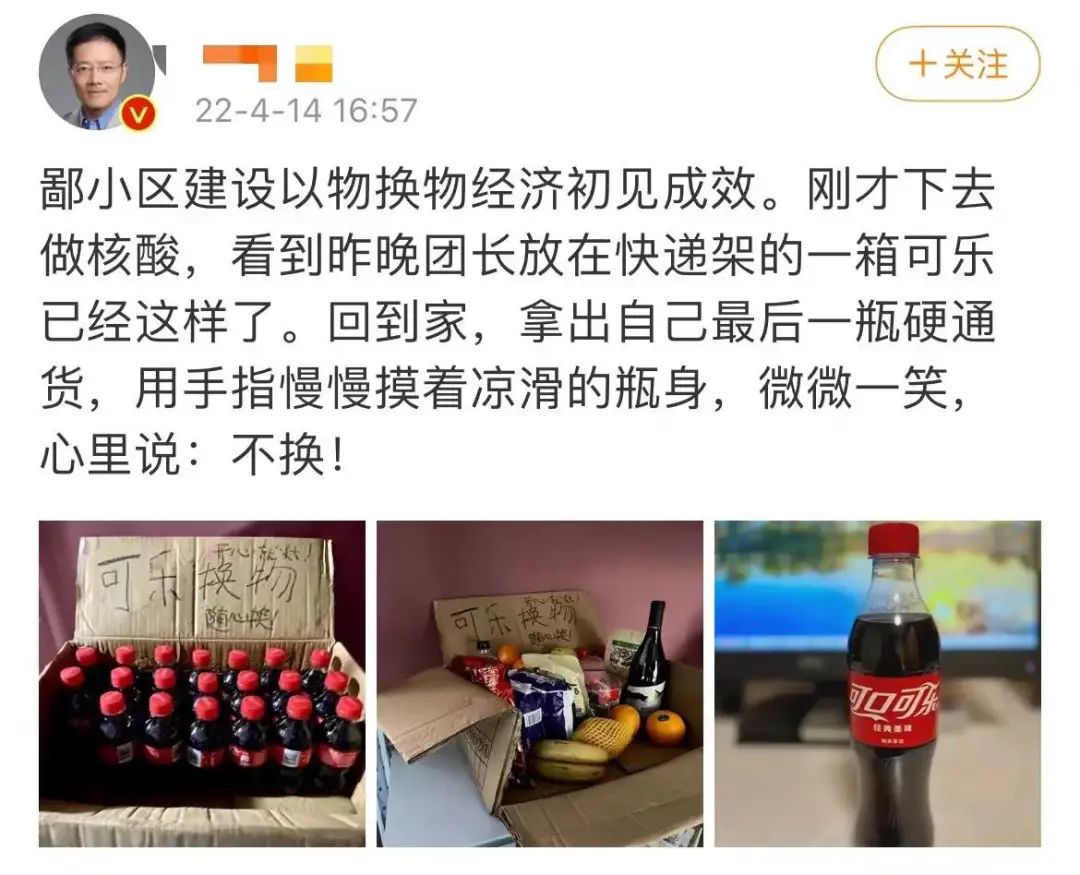Open the single Coca-Cola bottle photo
1080x875 pixels.
coord(877,683)
